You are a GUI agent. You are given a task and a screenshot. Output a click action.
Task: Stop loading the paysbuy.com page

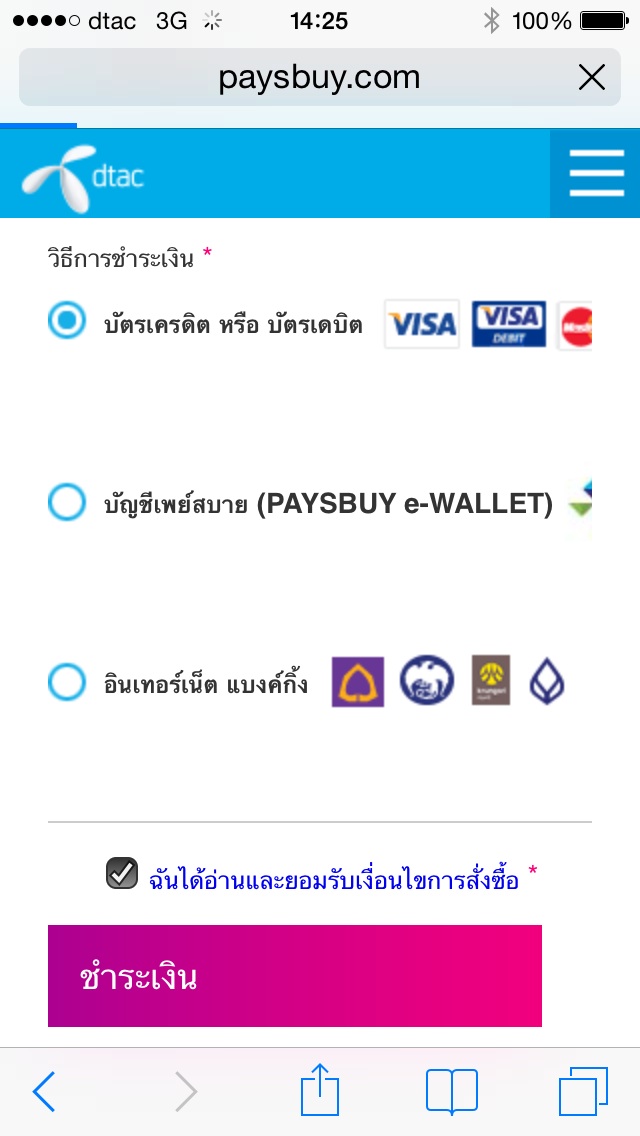coord(592,78)
